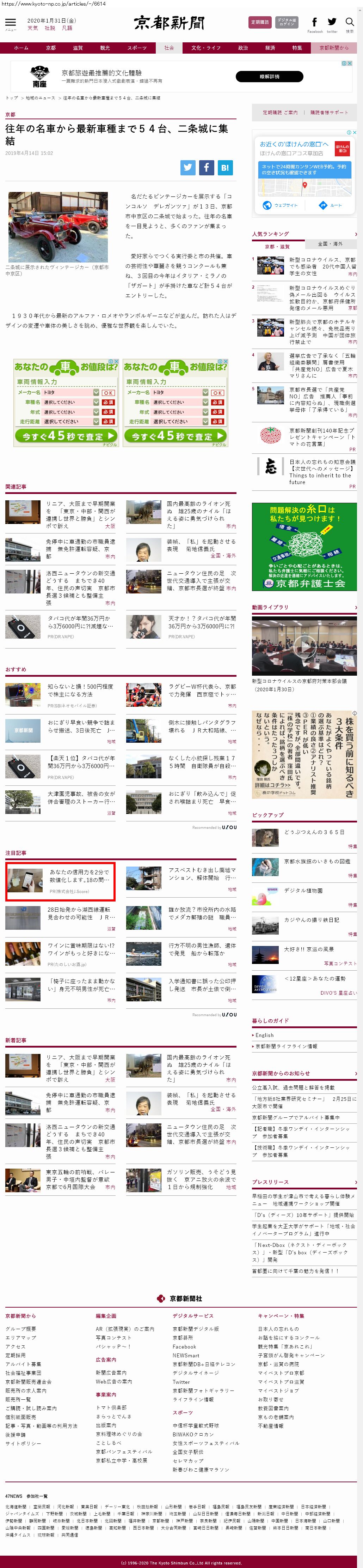Open the English link in 暮らしのガイド
This screenshot has height=1568, width=363.
[x=265, y=1035]
